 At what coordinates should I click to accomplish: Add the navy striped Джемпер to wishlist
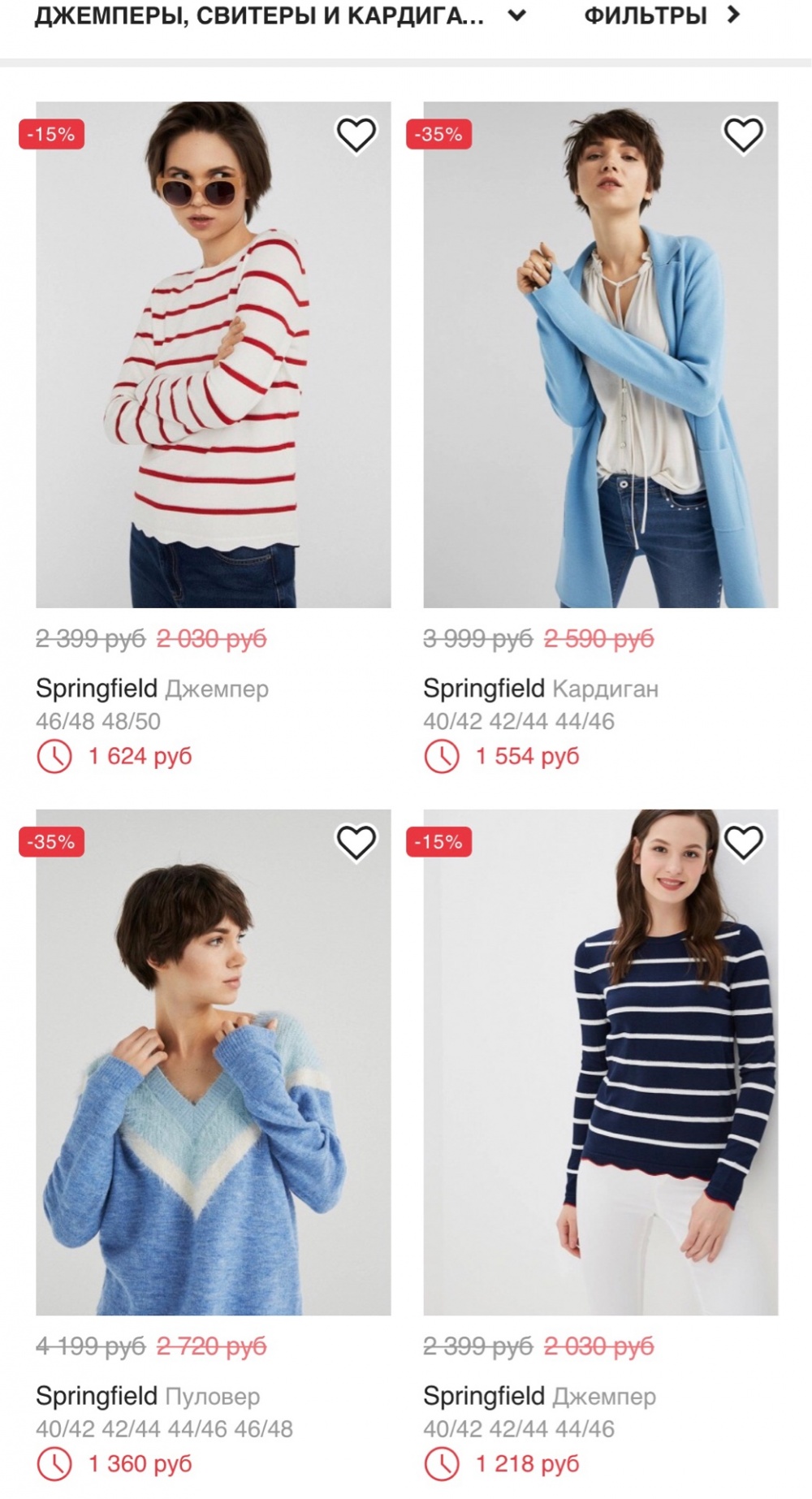click(x=743, y=843)
